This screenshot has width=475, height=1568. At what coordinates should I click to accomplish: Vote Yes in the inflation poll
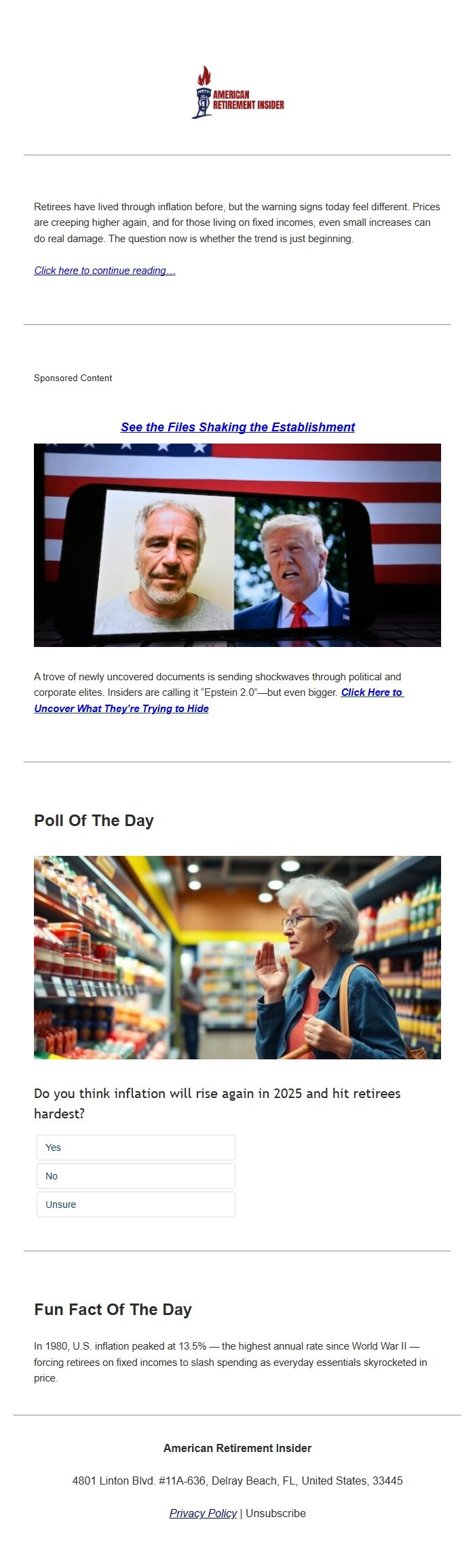tap(136, 1148)
